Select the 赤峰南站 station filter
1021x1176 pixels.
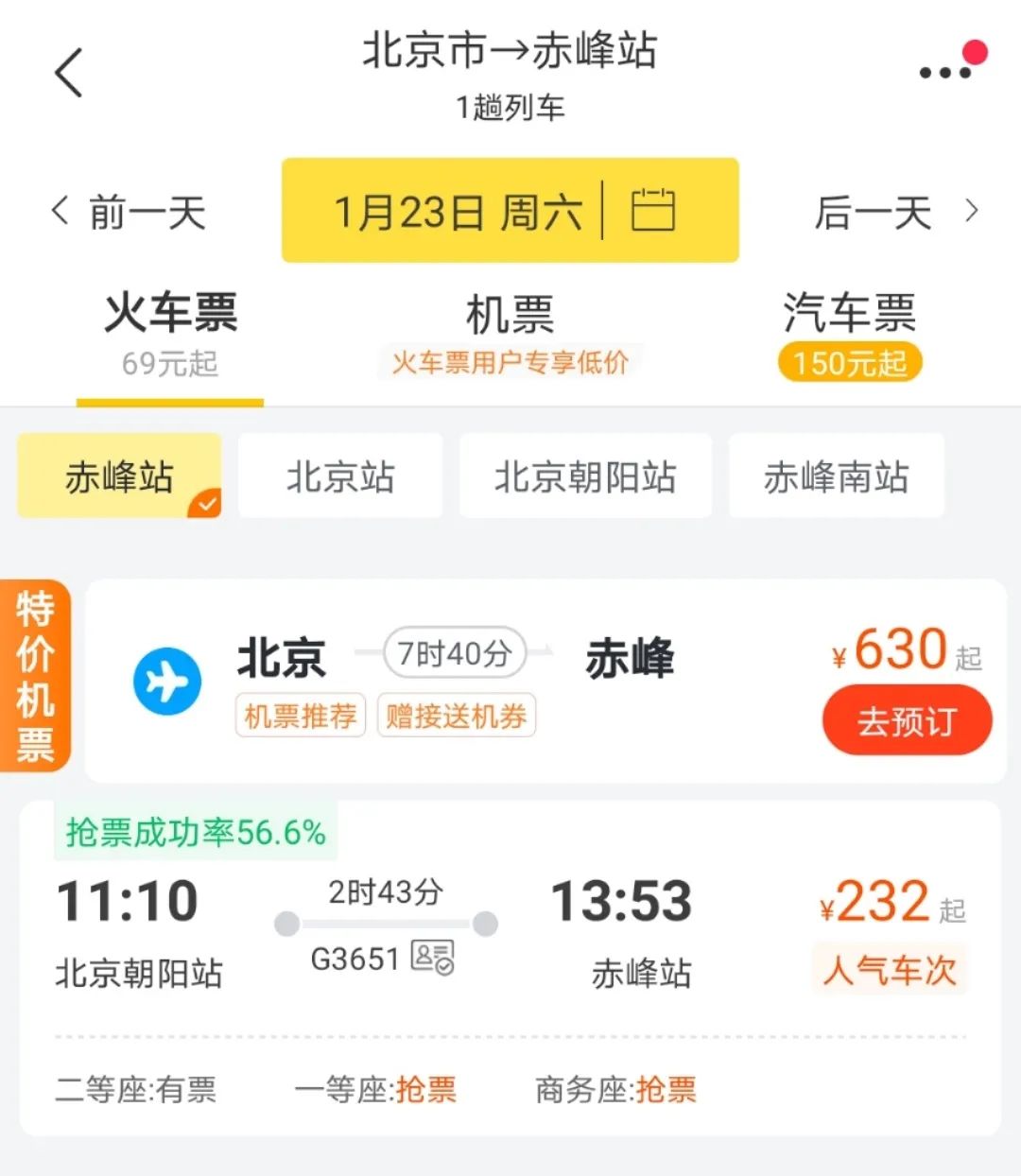[836, 476]
